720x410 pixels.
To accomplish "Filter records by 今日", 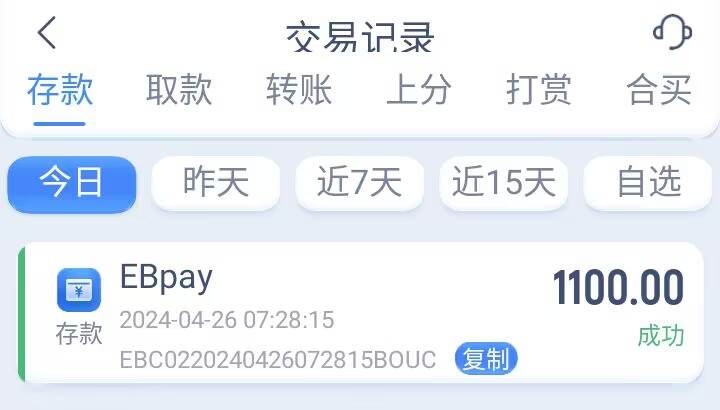I will click(x=72, y=183).
